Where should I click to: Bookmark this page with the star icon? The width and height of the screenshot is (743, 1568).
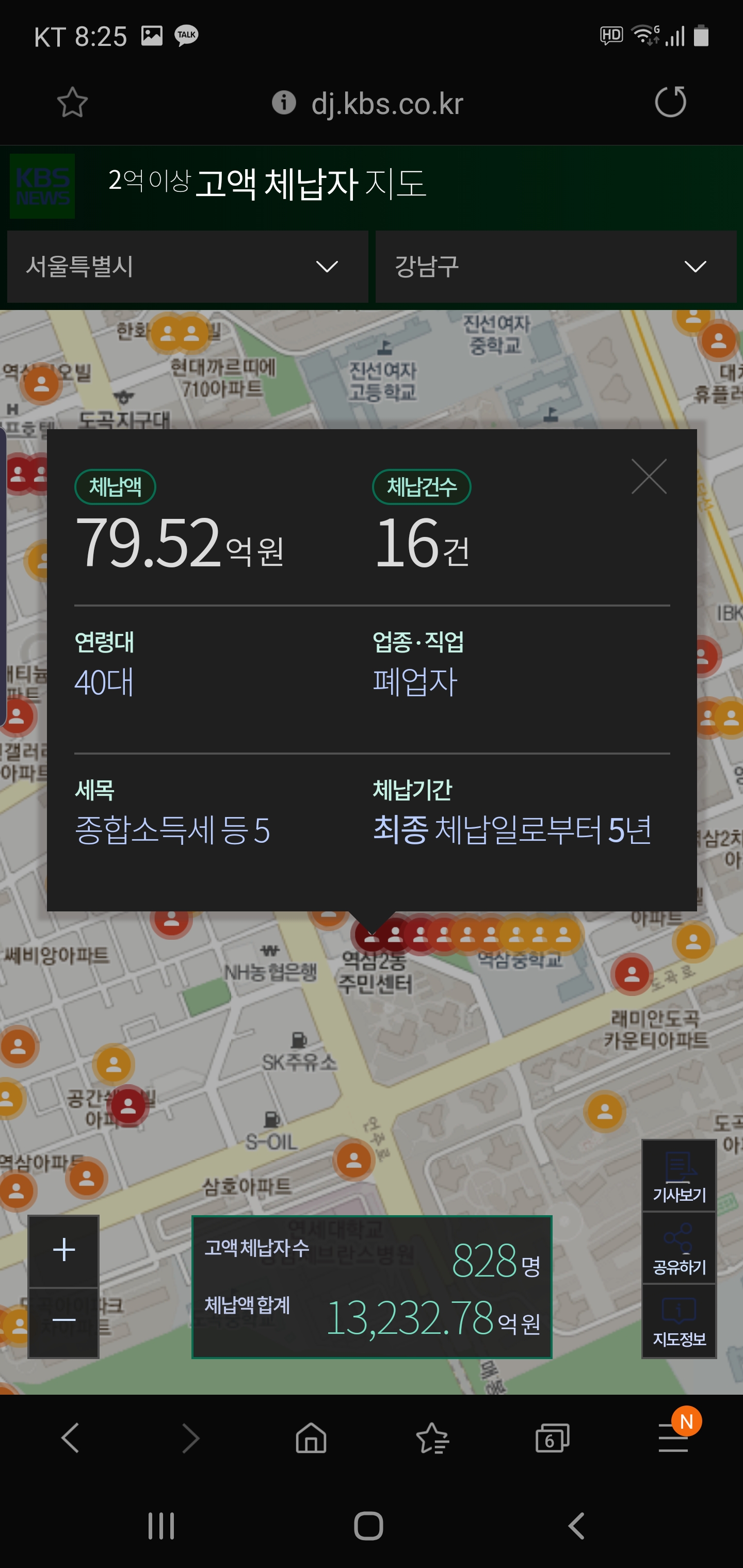click(72, 102)
